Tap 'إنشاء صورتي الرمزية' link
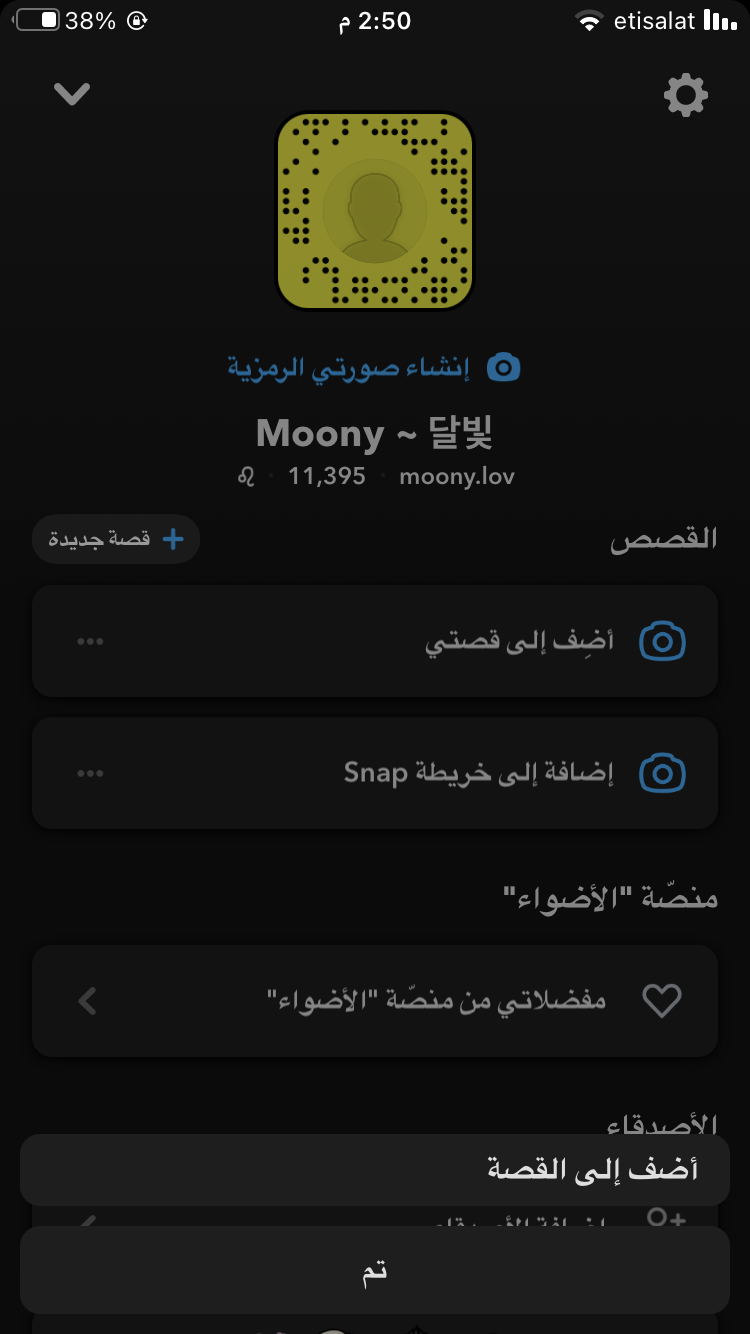This screenshot has width=750, height=1334. click(x=374, y=368)
